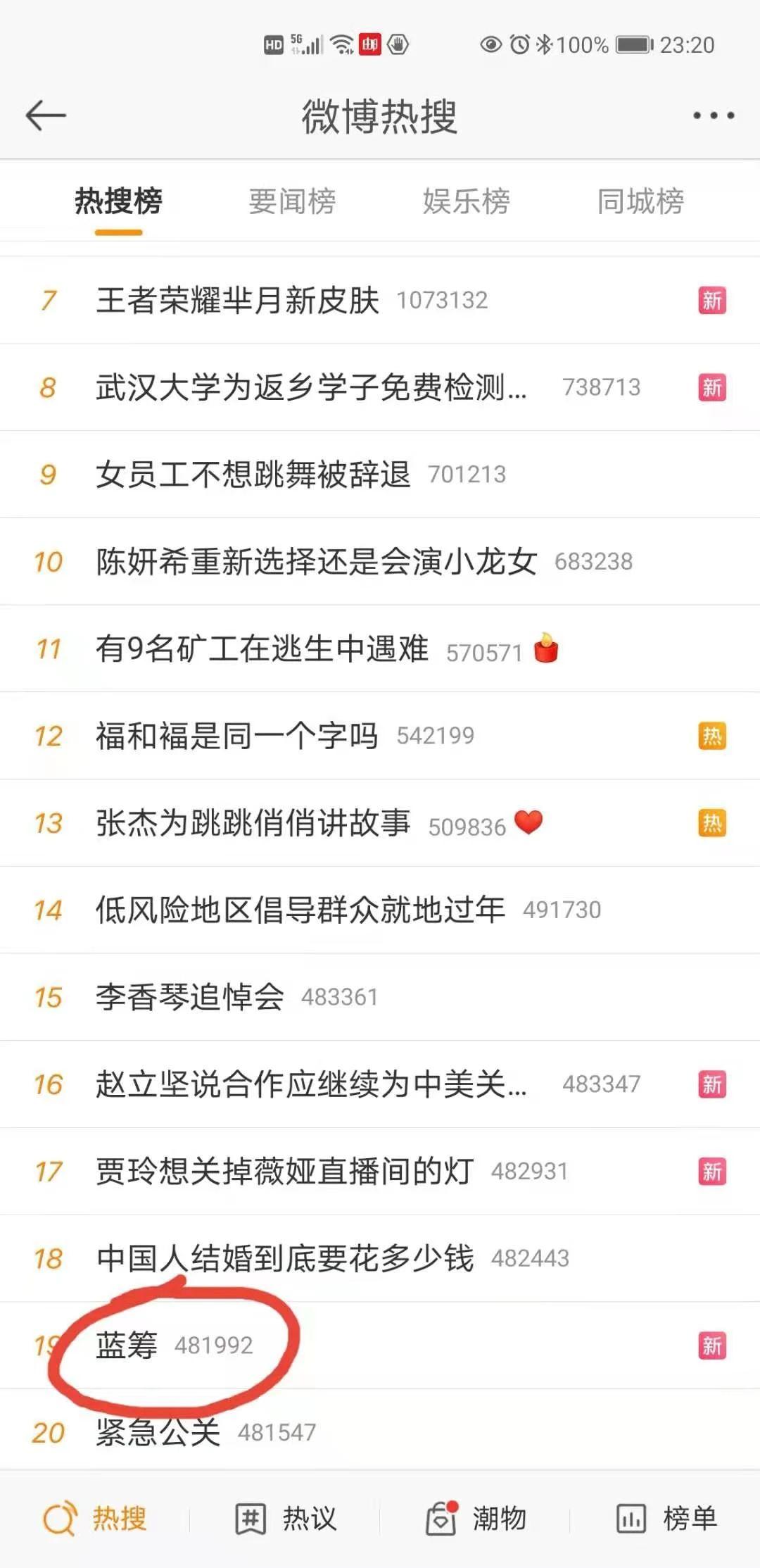The height and width of the screenshot is (1568, 760).
Task: Open topic 李香琴追悼会
Action: click(190, 998)
